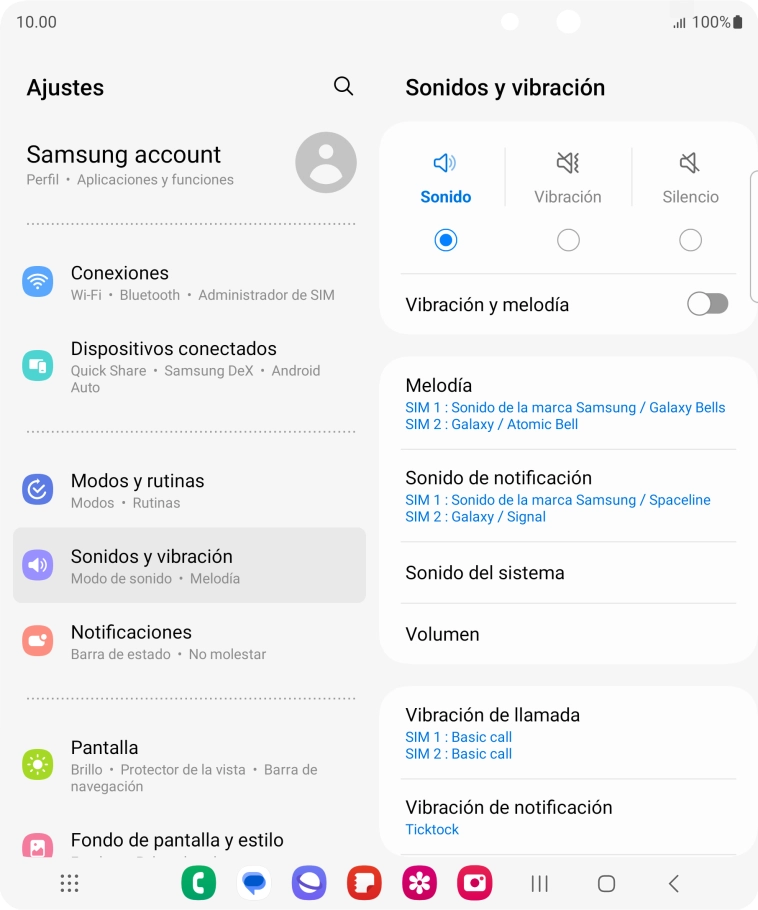Open Conexiones settings
Screen dimensions: 758x910
190,282
